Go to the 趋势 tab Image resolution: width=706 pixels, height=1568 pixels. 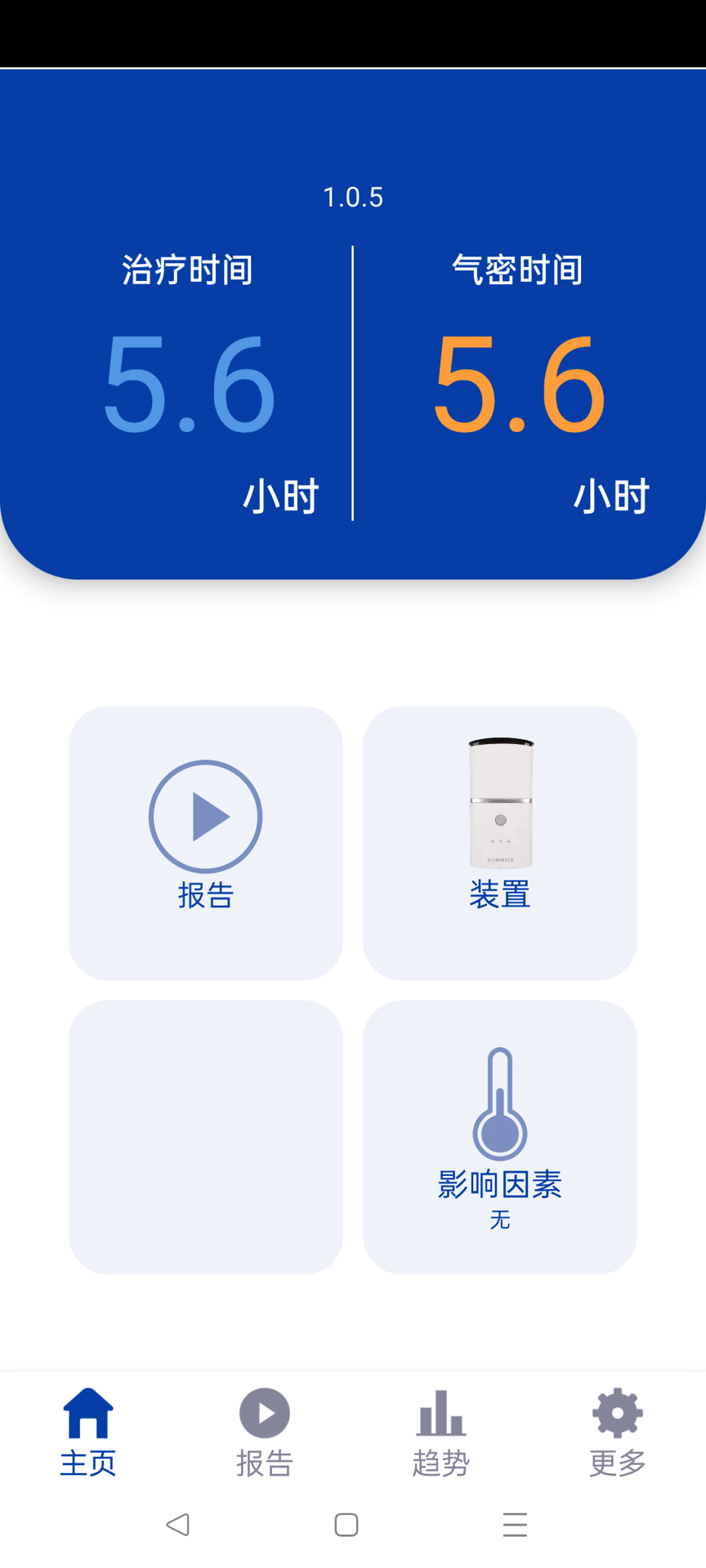[x=440, y=1432]
